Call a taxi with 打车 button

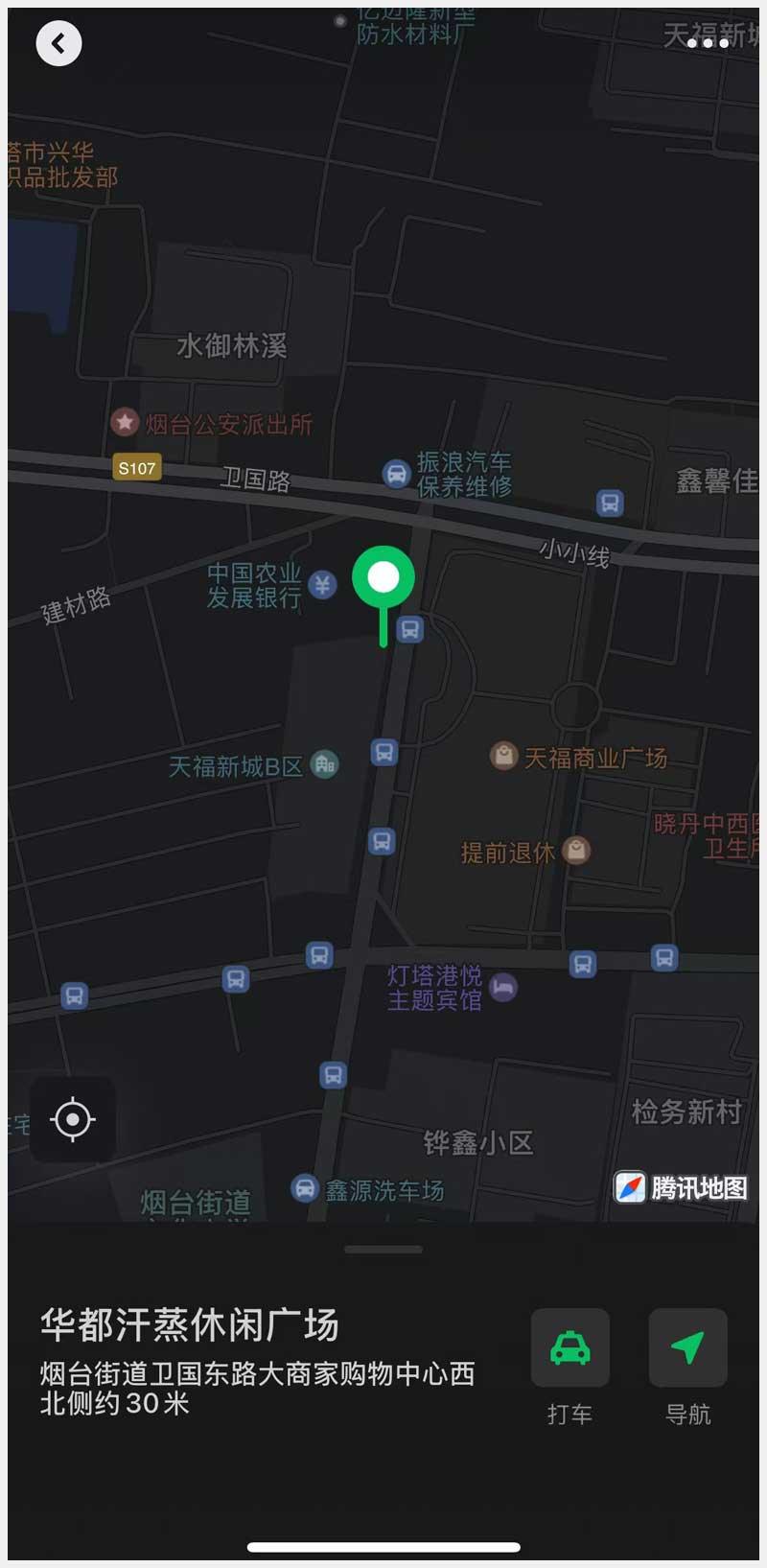tap(569, 1347)
